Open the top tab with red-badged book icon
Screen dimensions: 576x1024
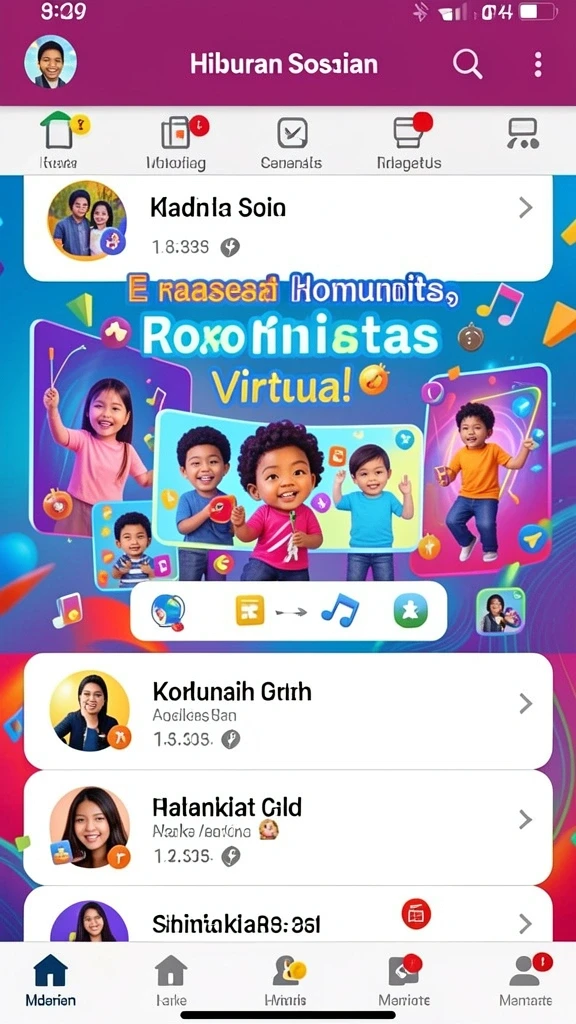pyautogui.click(x=176, y=143)
